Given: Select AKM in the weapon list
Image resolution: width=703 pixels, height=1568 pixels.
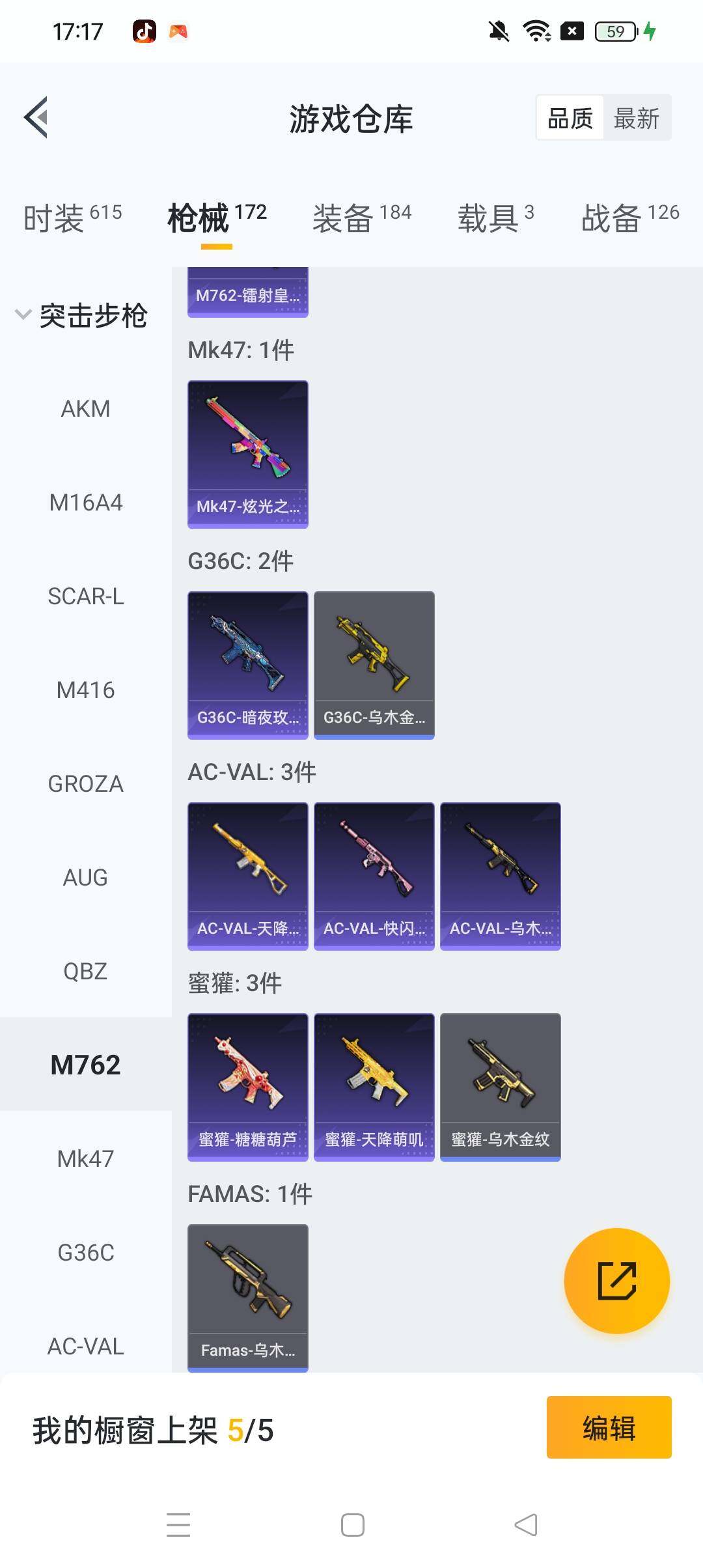Looking at the screenshot, I should pos(85,409).
